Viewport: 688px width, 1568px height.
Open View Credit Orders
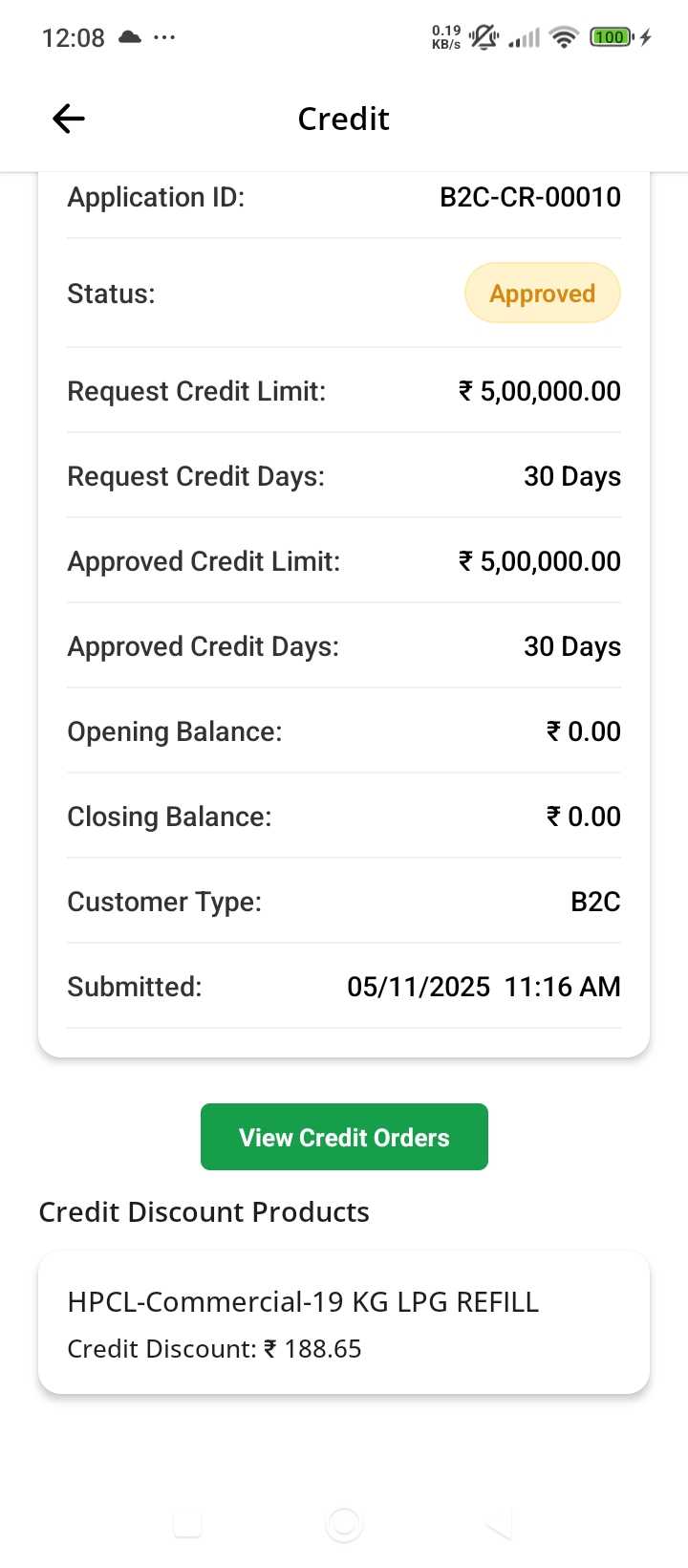[x=344, y=1137]
